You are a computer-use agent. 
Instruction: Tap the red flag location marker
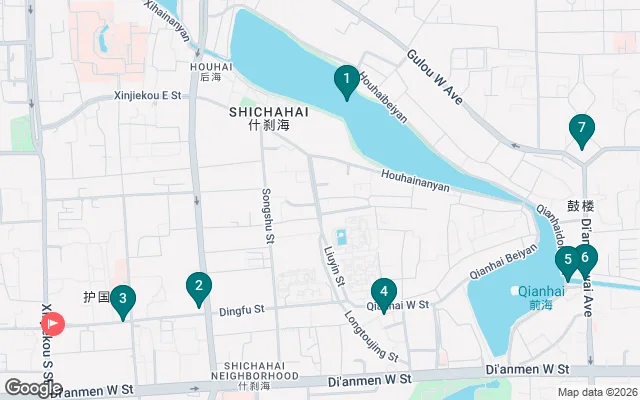pos(54,324)
